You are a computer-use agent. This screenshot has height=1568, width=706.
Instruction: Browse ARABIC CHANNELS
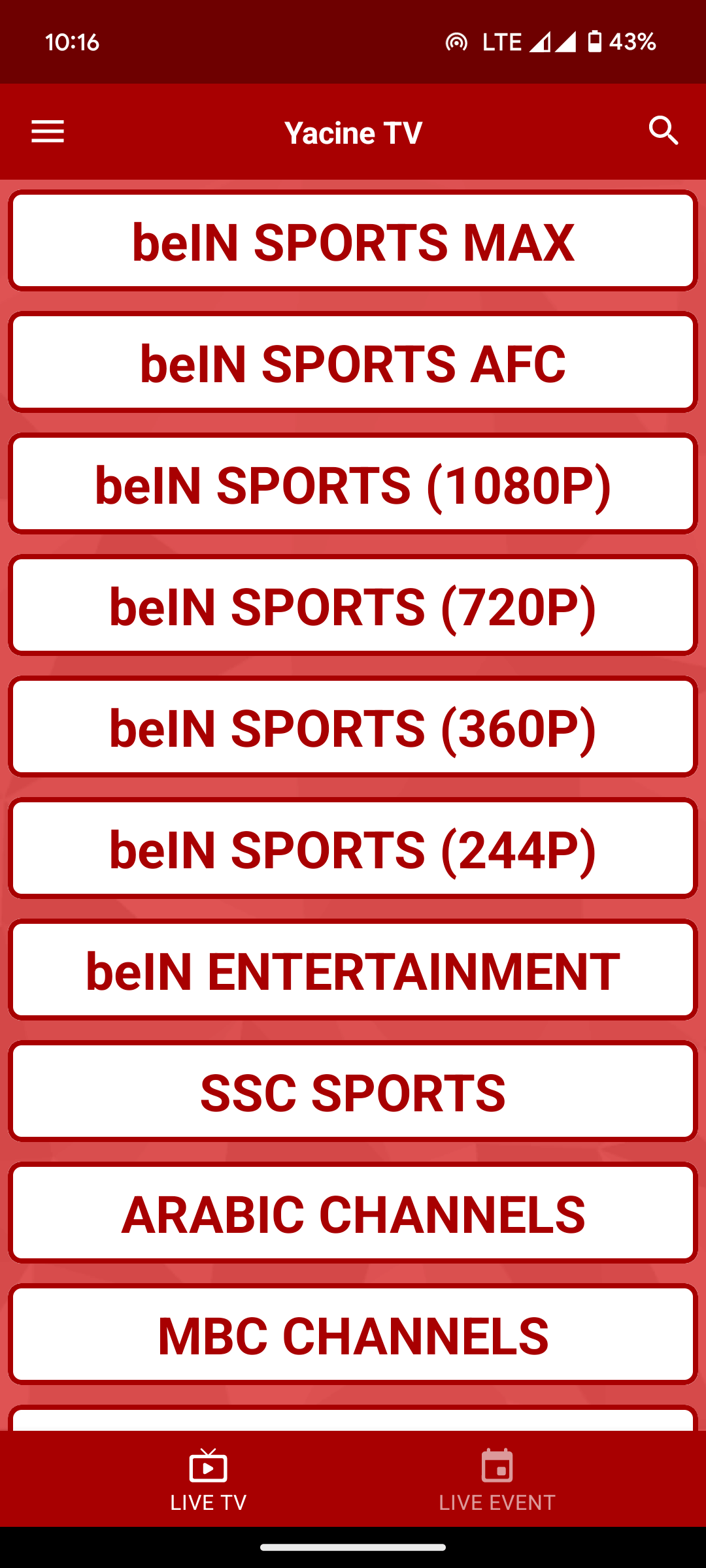tap(353, 1213)
